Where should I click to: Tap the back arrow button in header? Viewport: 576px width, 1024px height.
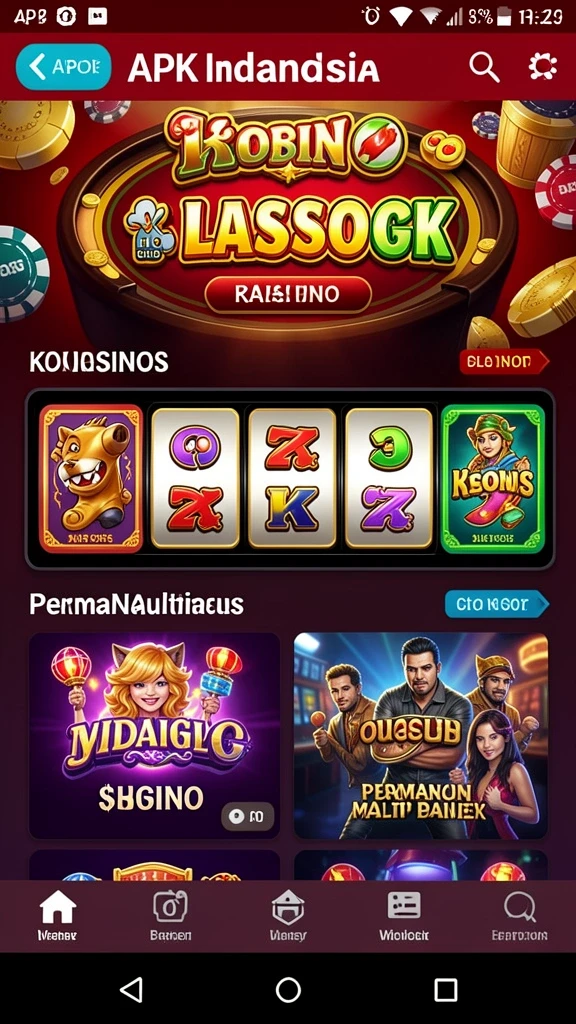63,67
